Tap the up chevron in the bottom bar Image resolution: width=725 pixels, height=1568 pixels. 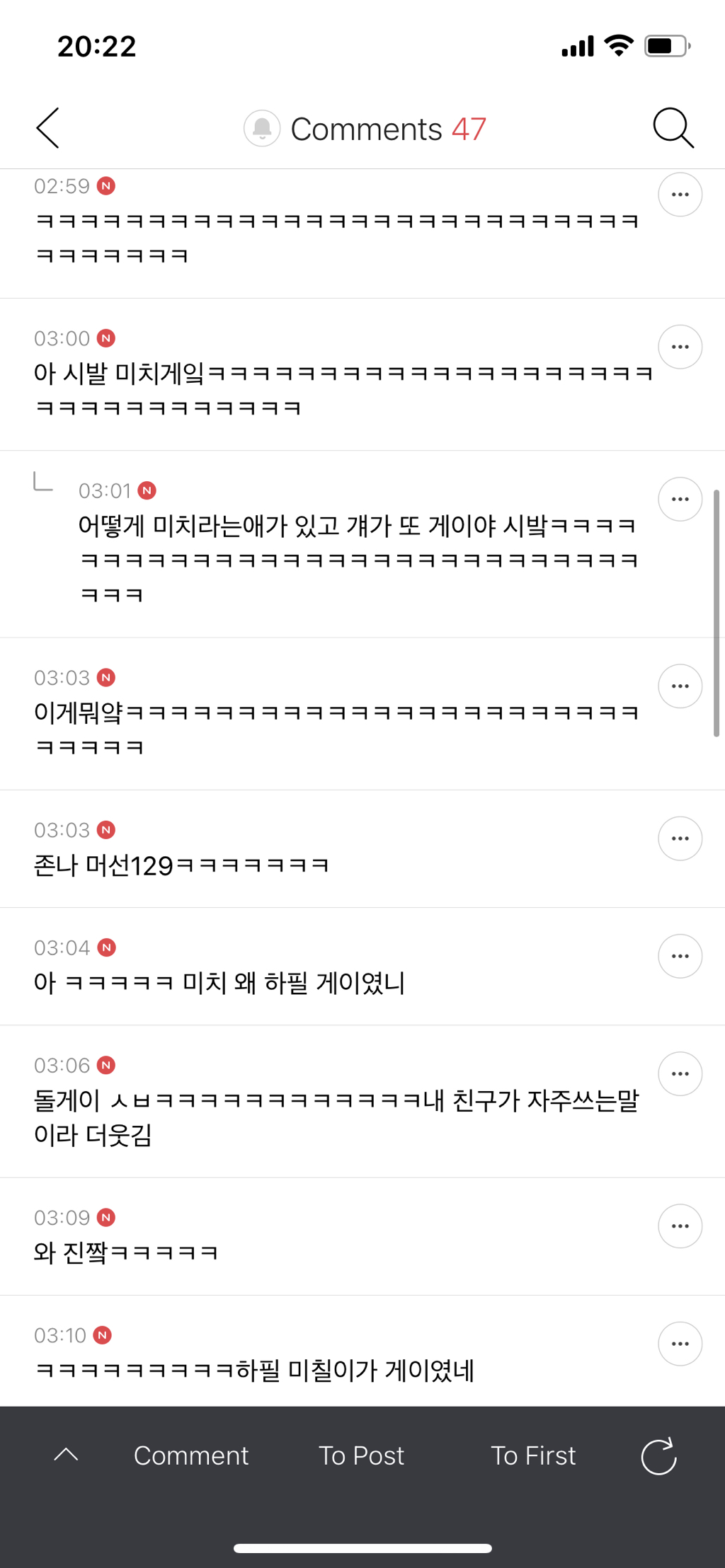(66, 1455)
